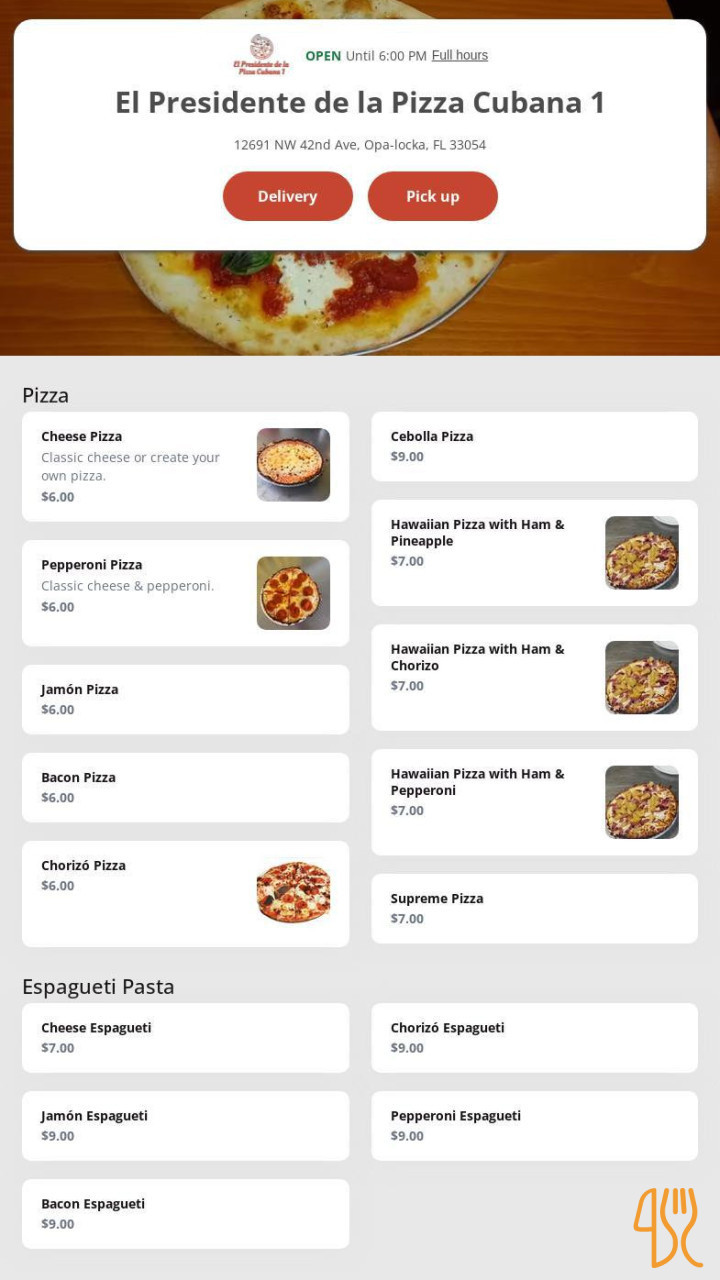720x1280 pixels.
Task: Select Cheese Espagueti pasta
Action: (x=185, y=1037)
